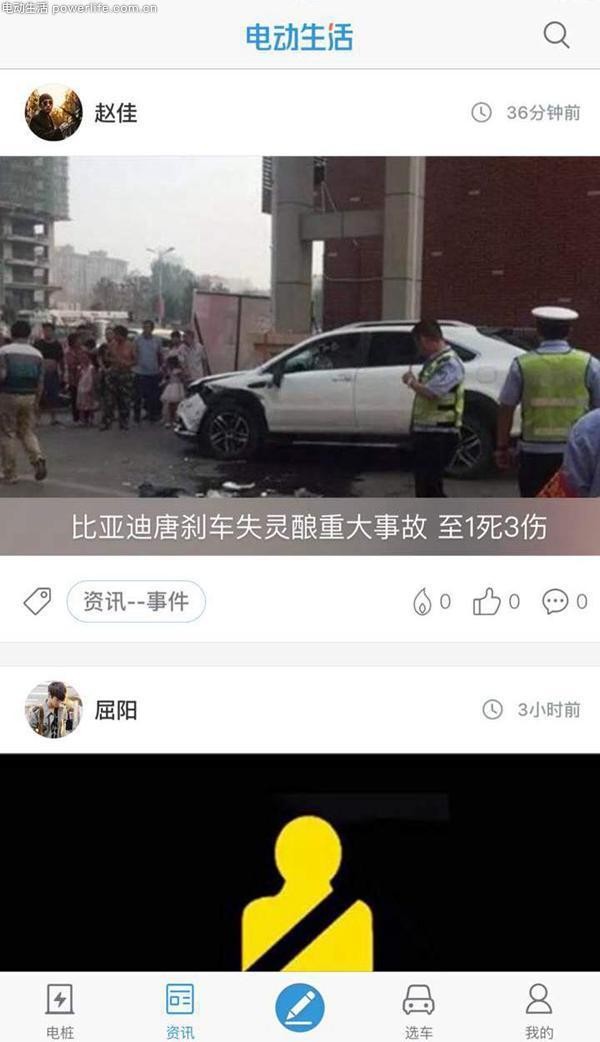Image resolution: width=600 pixels, height=1042 pixels.
Task: Like 赵佳's post with the thumbs-up
Action: coord(487,602)
